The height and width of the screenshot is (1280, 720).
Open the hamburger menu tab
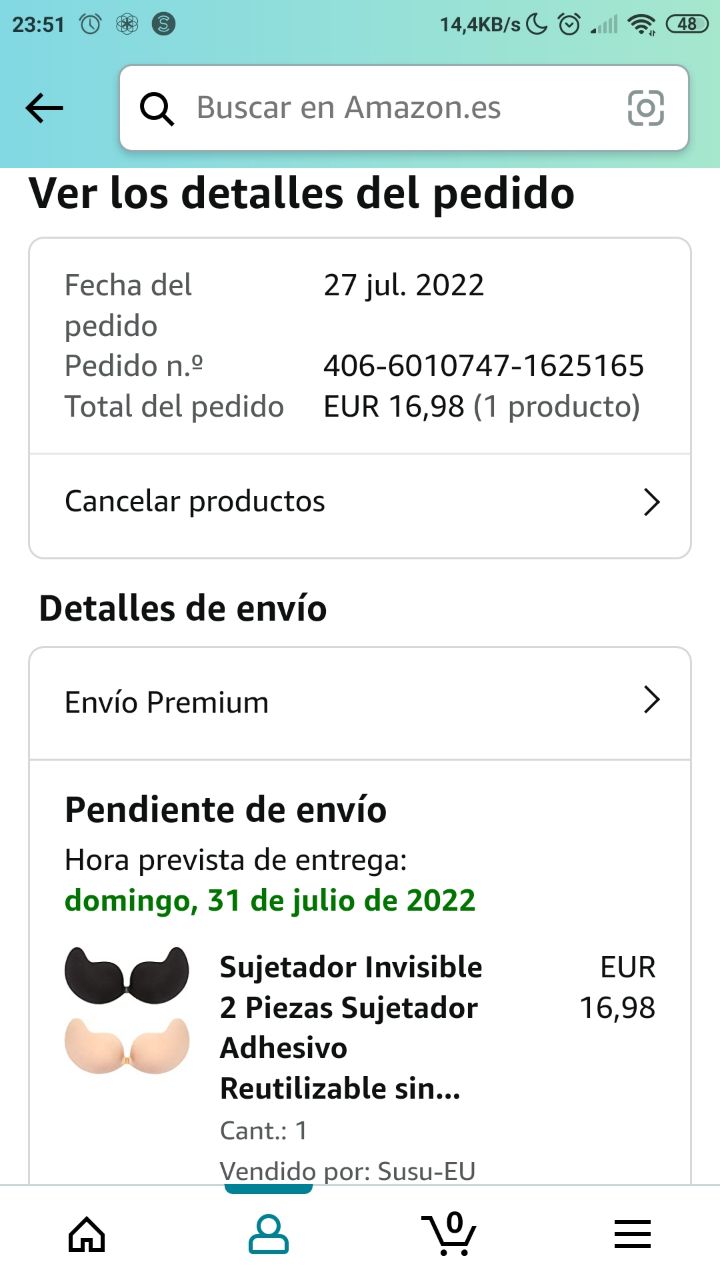coord(632,1233)
